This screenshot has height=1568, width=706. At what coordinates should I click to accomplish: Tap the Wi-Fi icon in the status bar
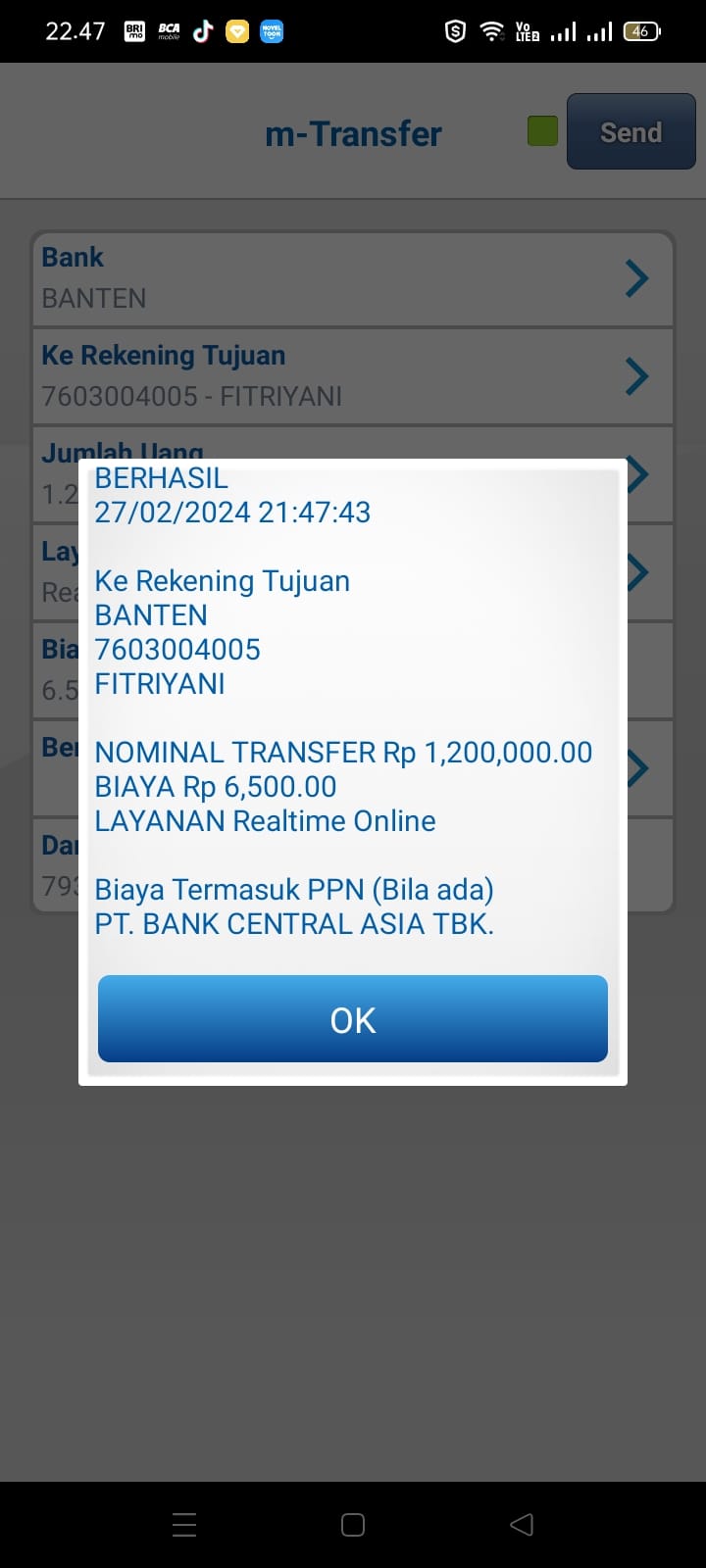point(491,30)
